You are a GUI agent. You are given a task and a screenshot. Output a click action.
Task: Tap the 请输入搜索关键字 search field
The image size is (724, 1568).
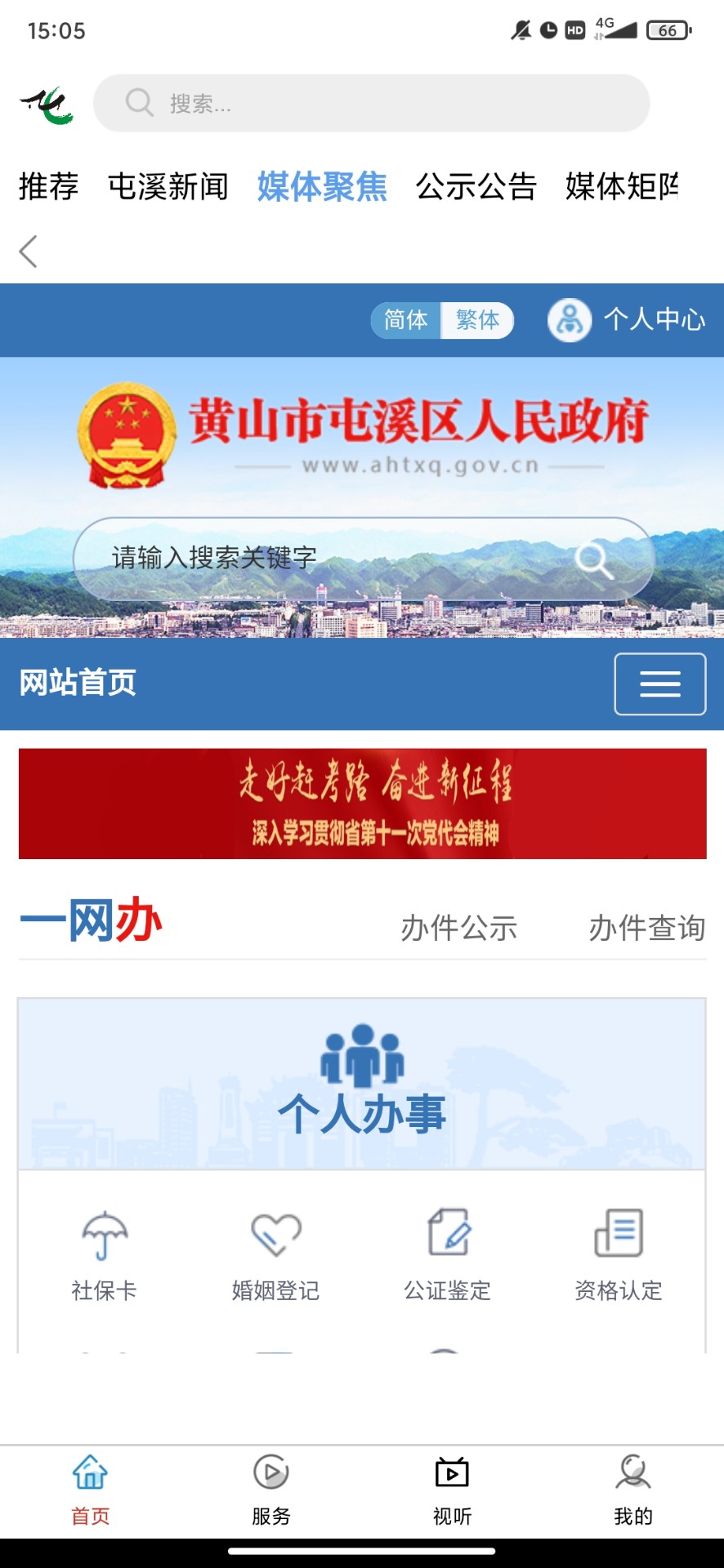point(327,559)
